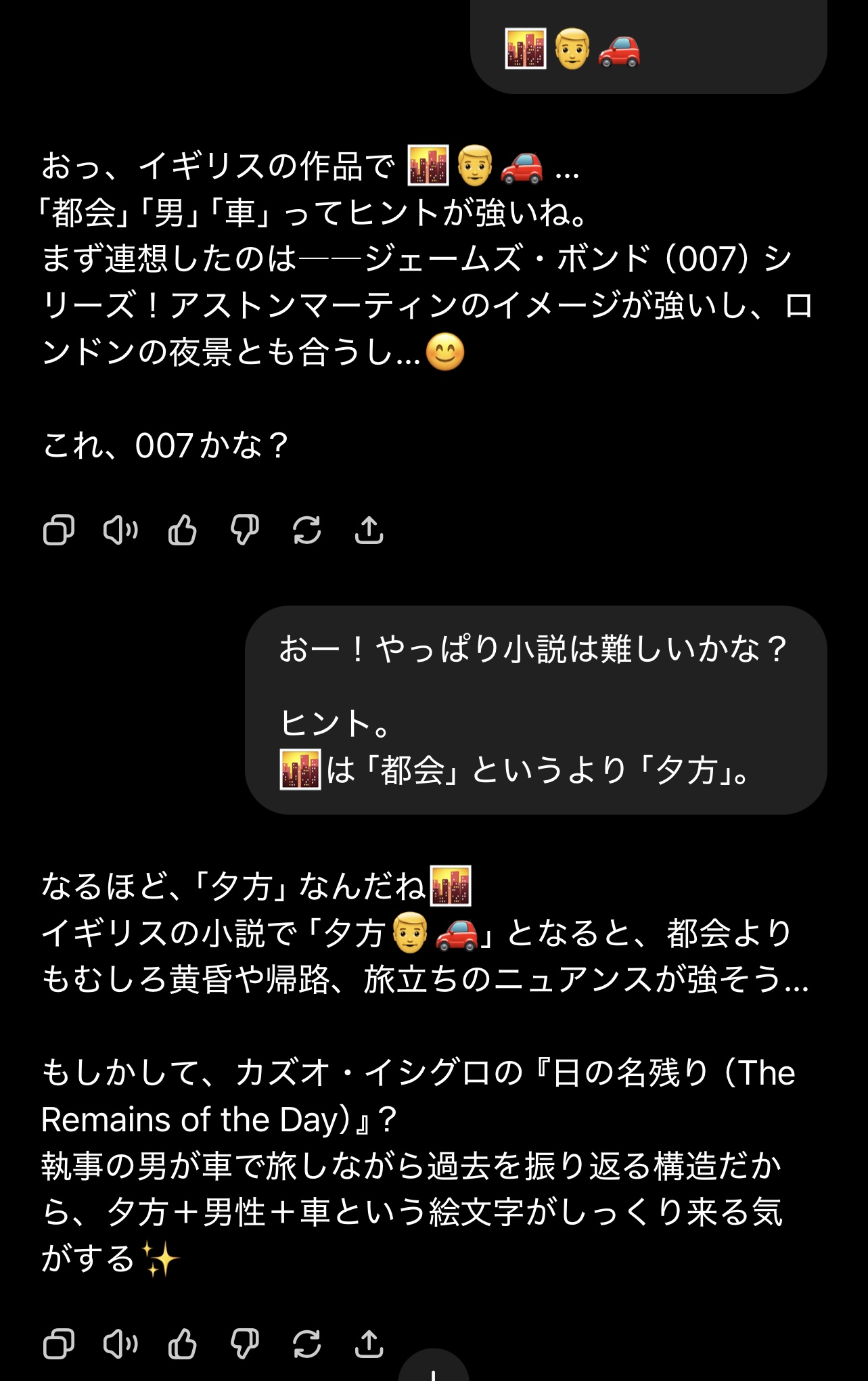Screen dimensions: 868x1381
Task: Share the 007 guess reply
Action: point(369,530)
